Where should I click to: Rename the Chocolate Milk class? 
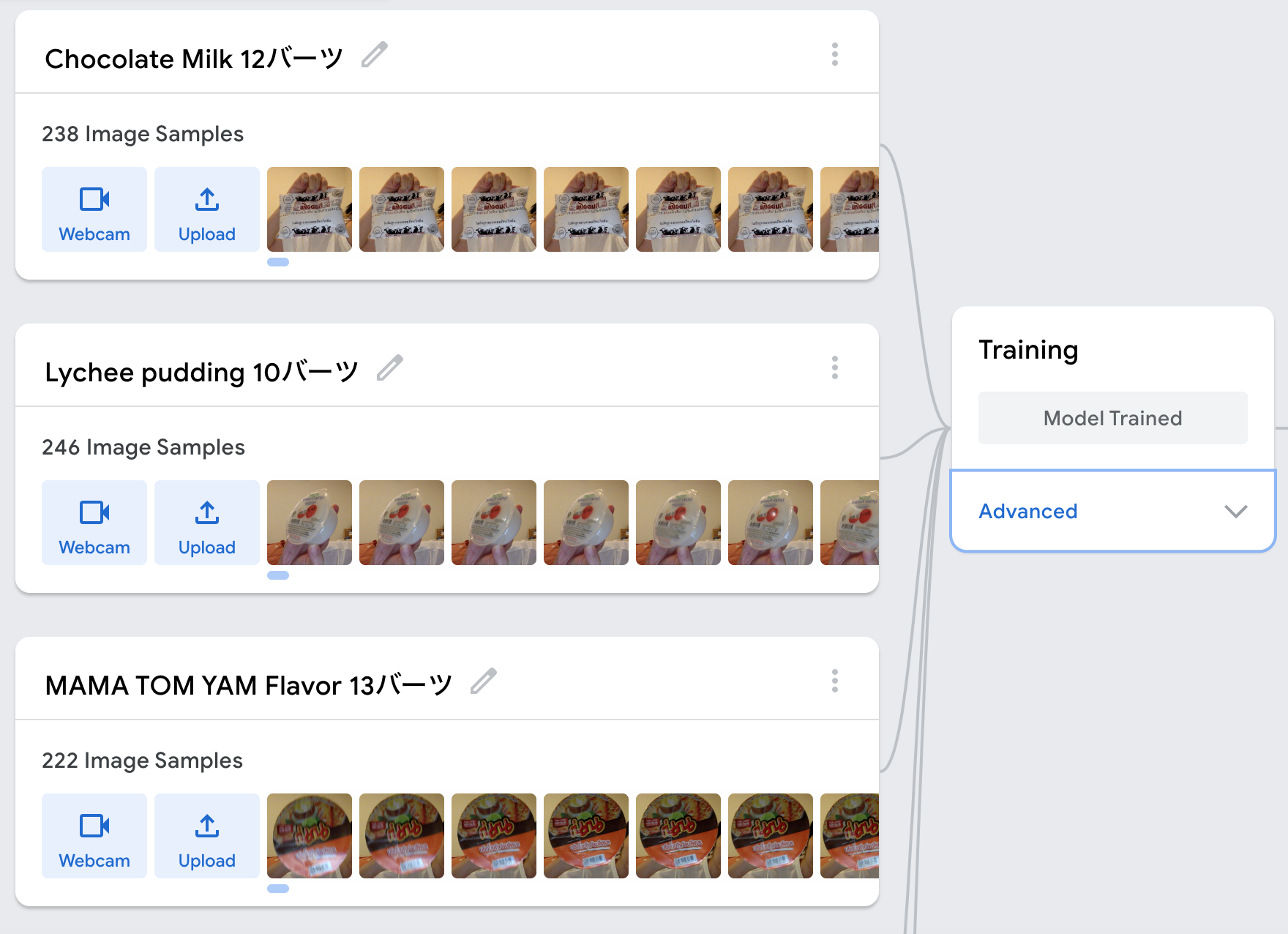click(374, 55)
